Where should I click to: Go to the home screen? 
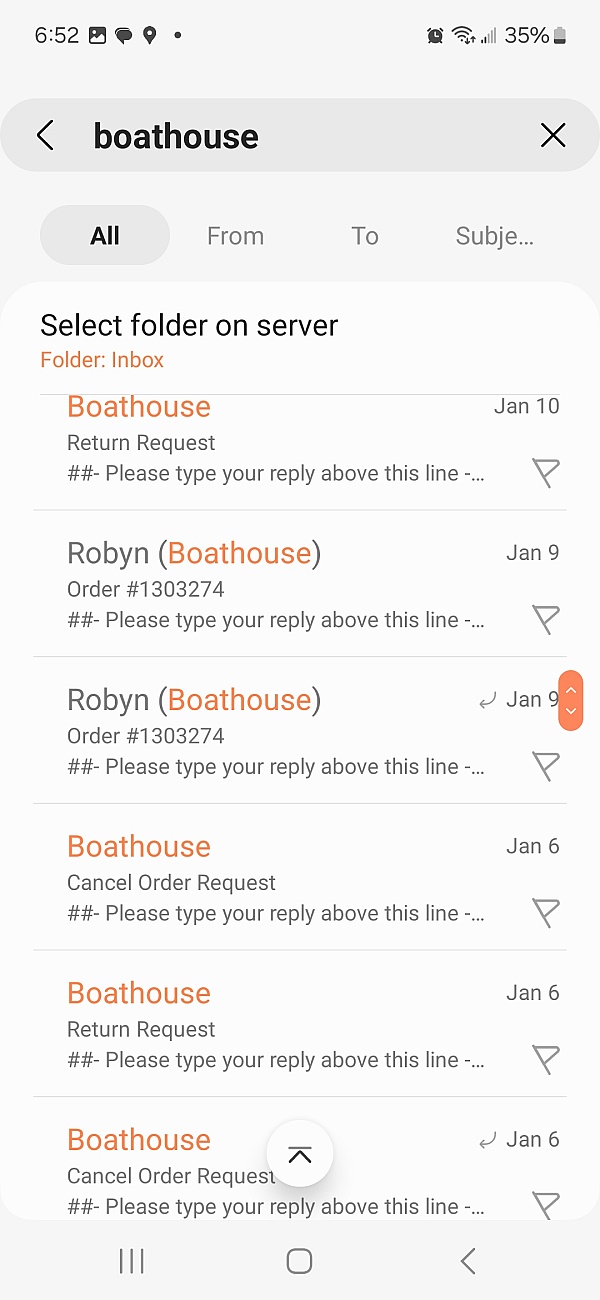click(299, 1261)
